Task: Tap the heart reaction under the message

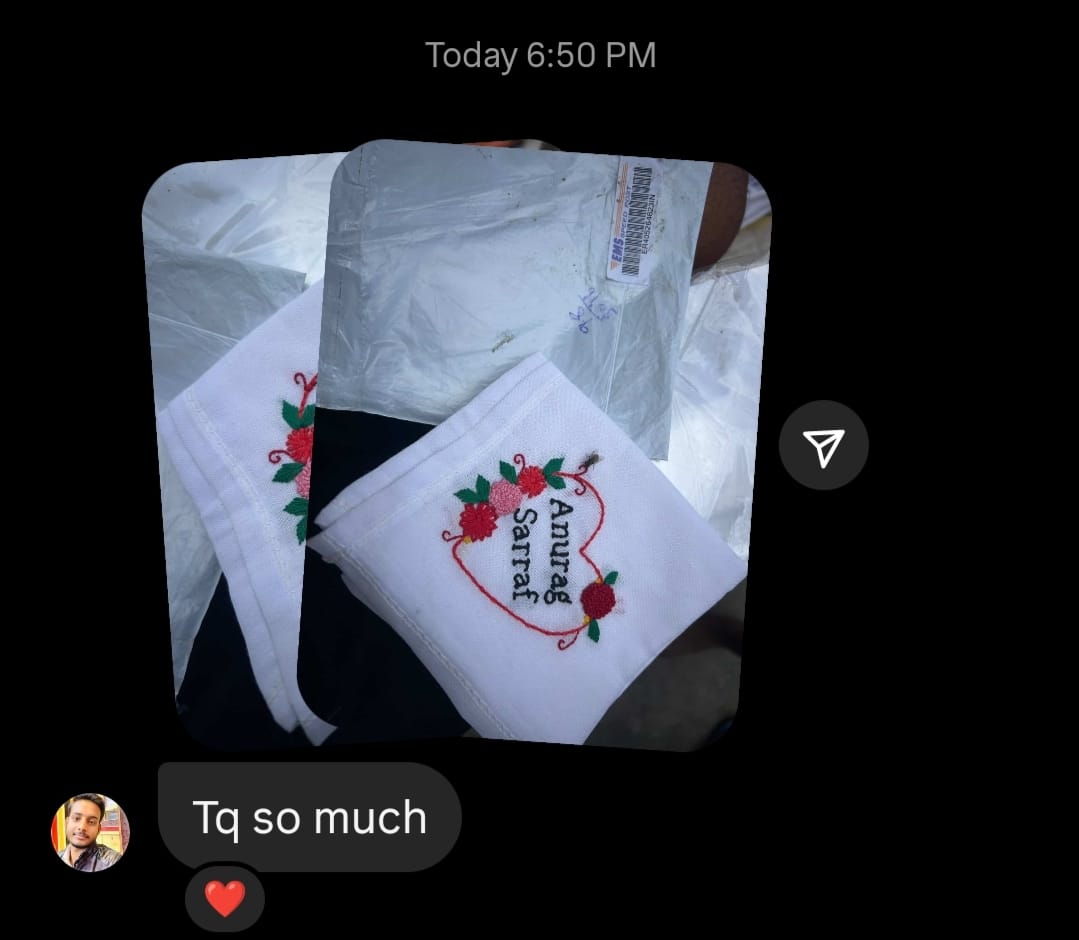Action: click(x=225, y=898)
